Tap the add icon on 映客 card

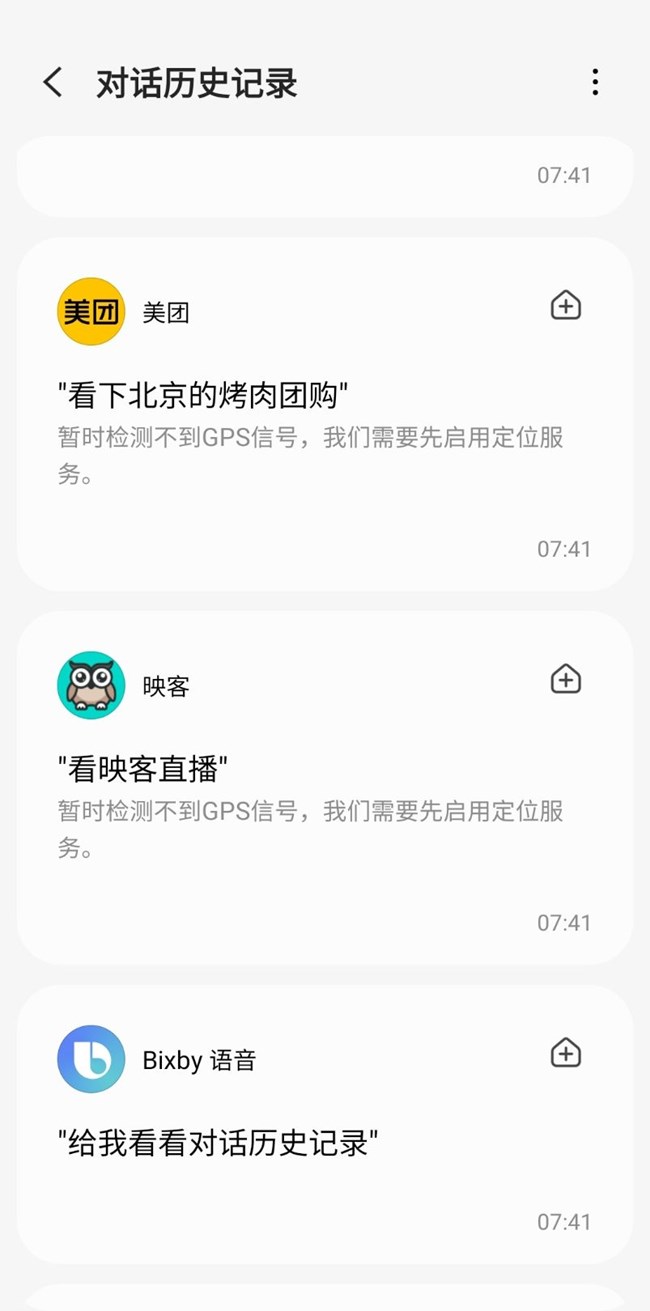[566, 679]
